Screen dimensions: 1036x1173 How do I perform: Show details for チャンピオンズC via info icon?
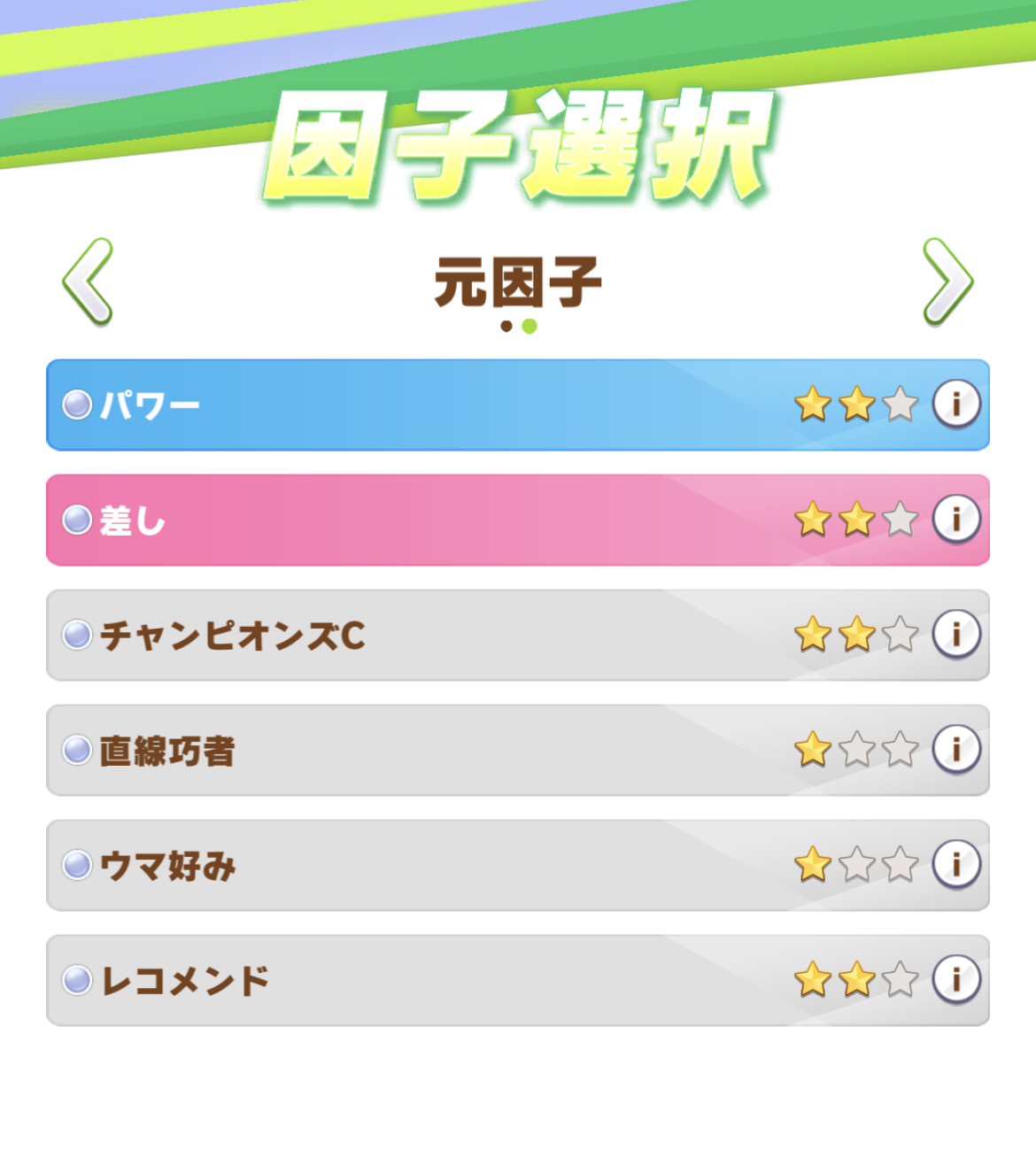coord(956,635)
